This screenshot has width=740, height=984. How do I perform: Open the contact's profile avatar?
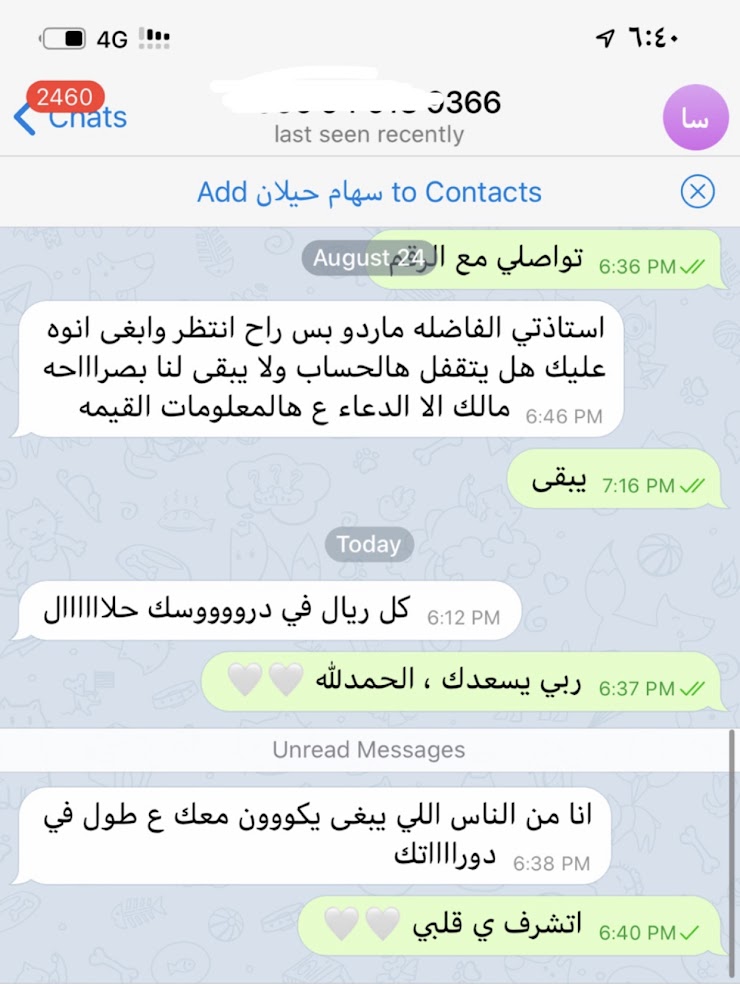(696, 118)
